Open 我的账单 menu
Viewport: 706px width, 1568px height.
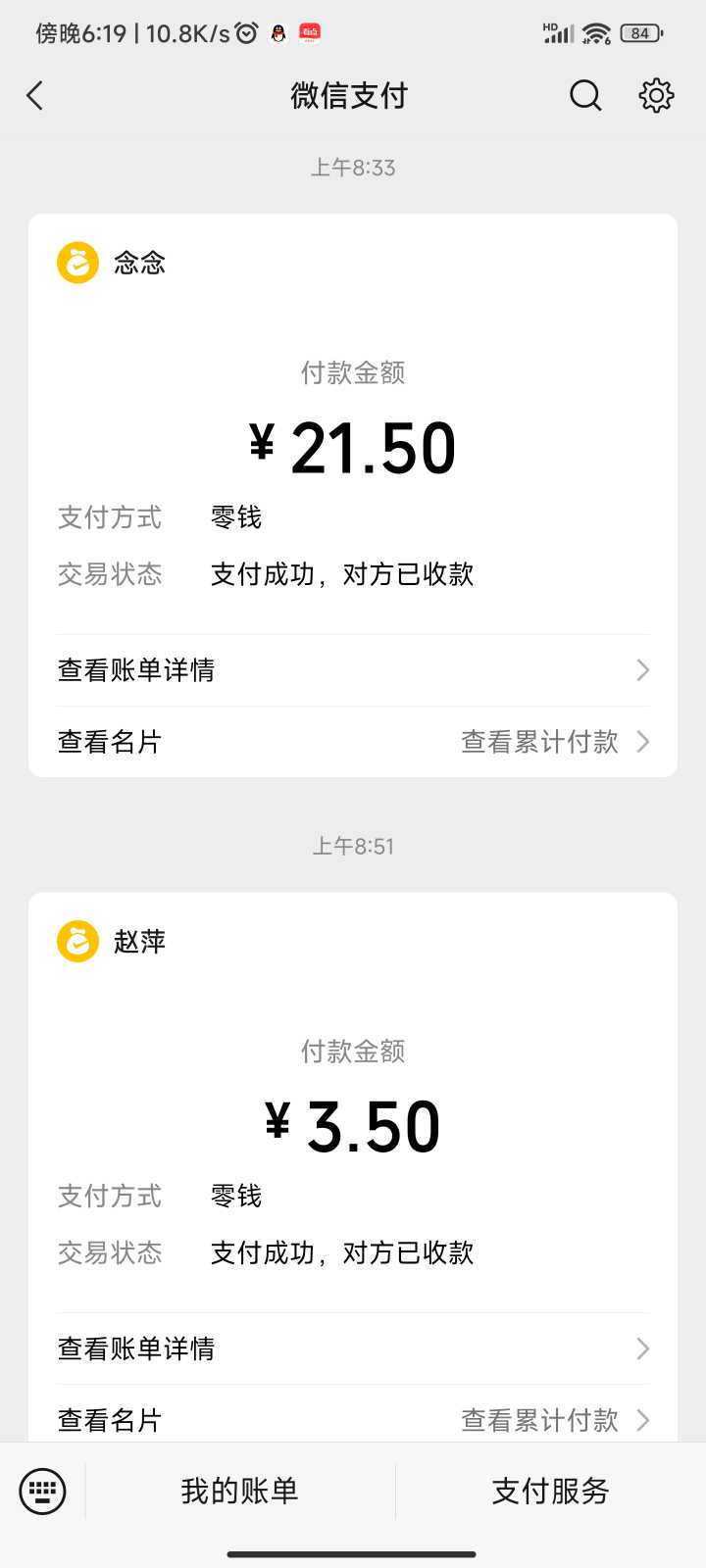click(x=240, y=1492)
